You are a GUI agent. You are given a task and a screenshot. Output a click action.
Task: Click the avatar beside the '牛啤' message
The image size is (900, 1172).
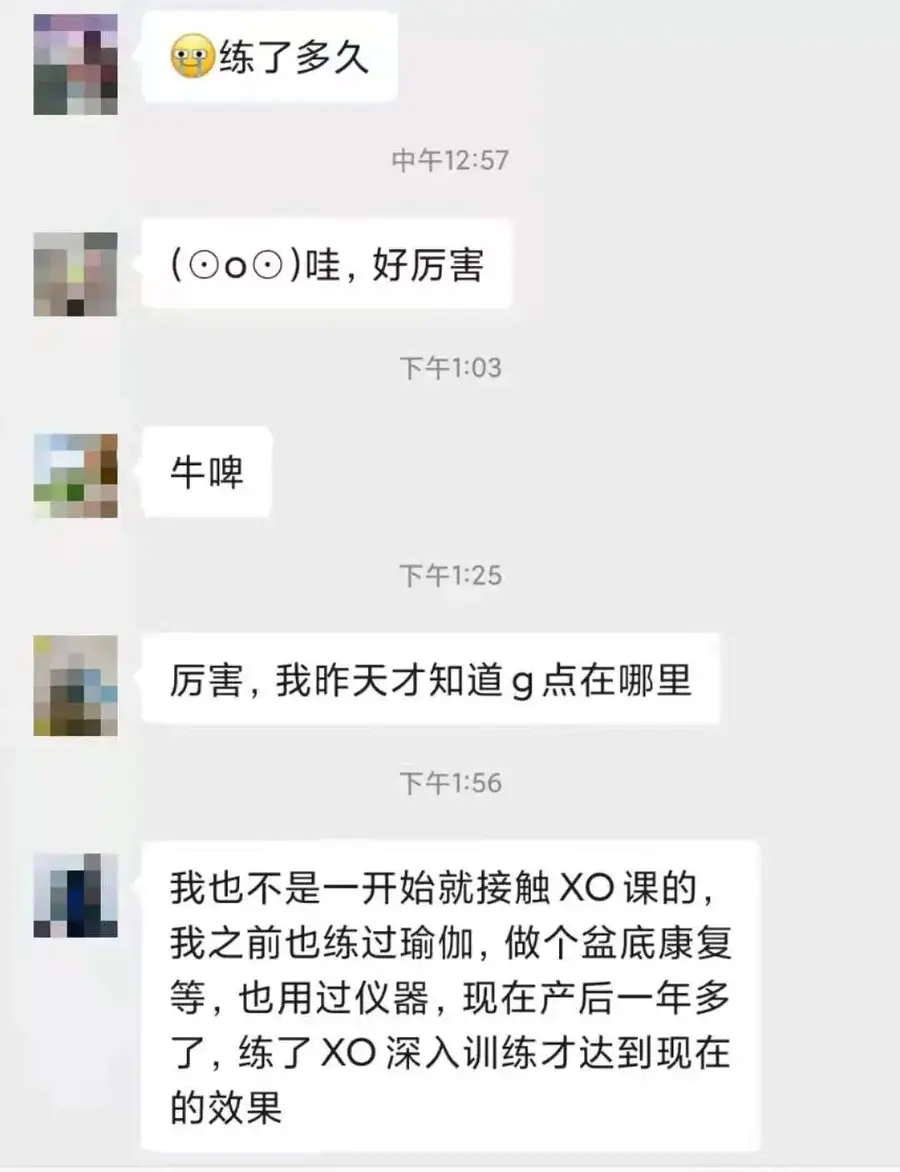[x=75, y=474]
